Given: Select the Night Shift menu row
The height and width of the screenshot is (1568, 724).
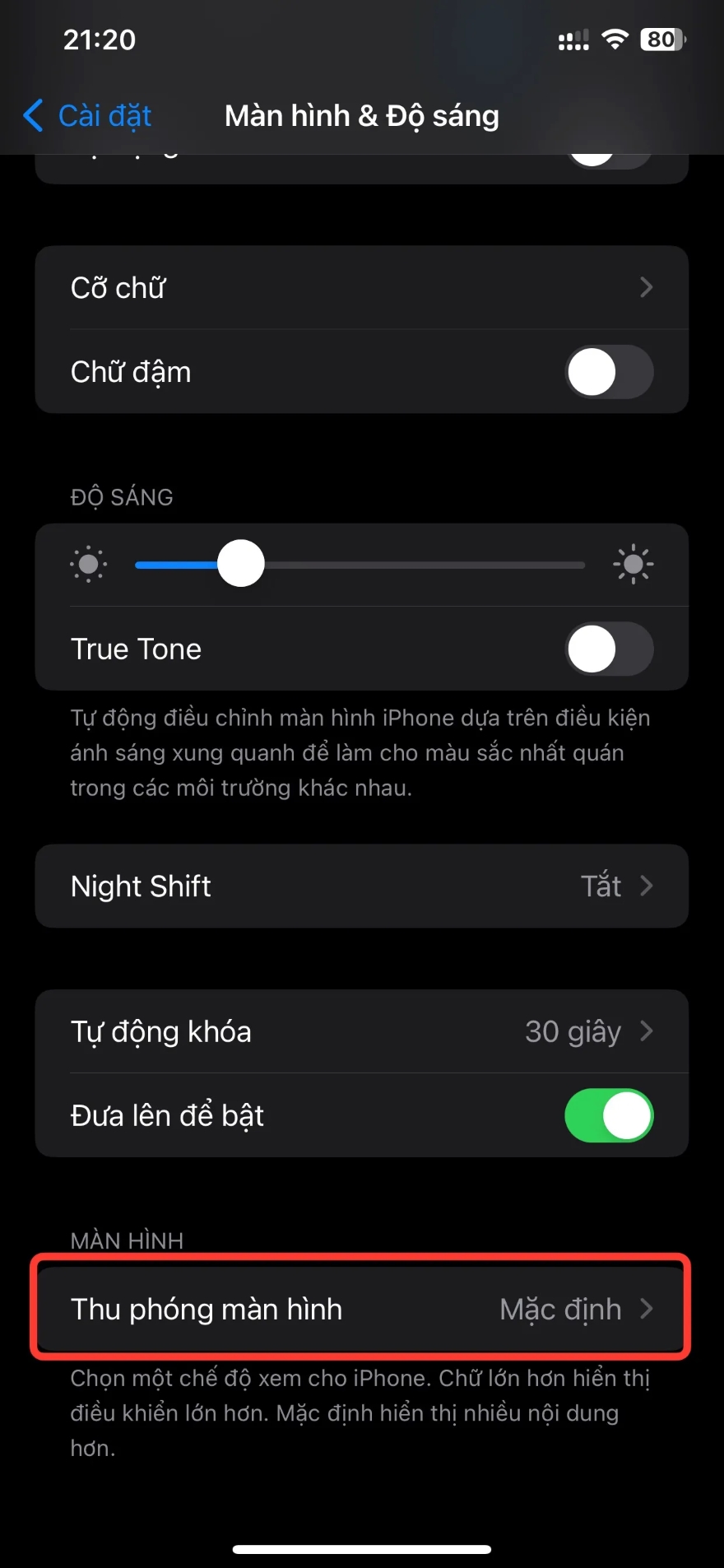Looking at the screenshot, I should (362, 886).
